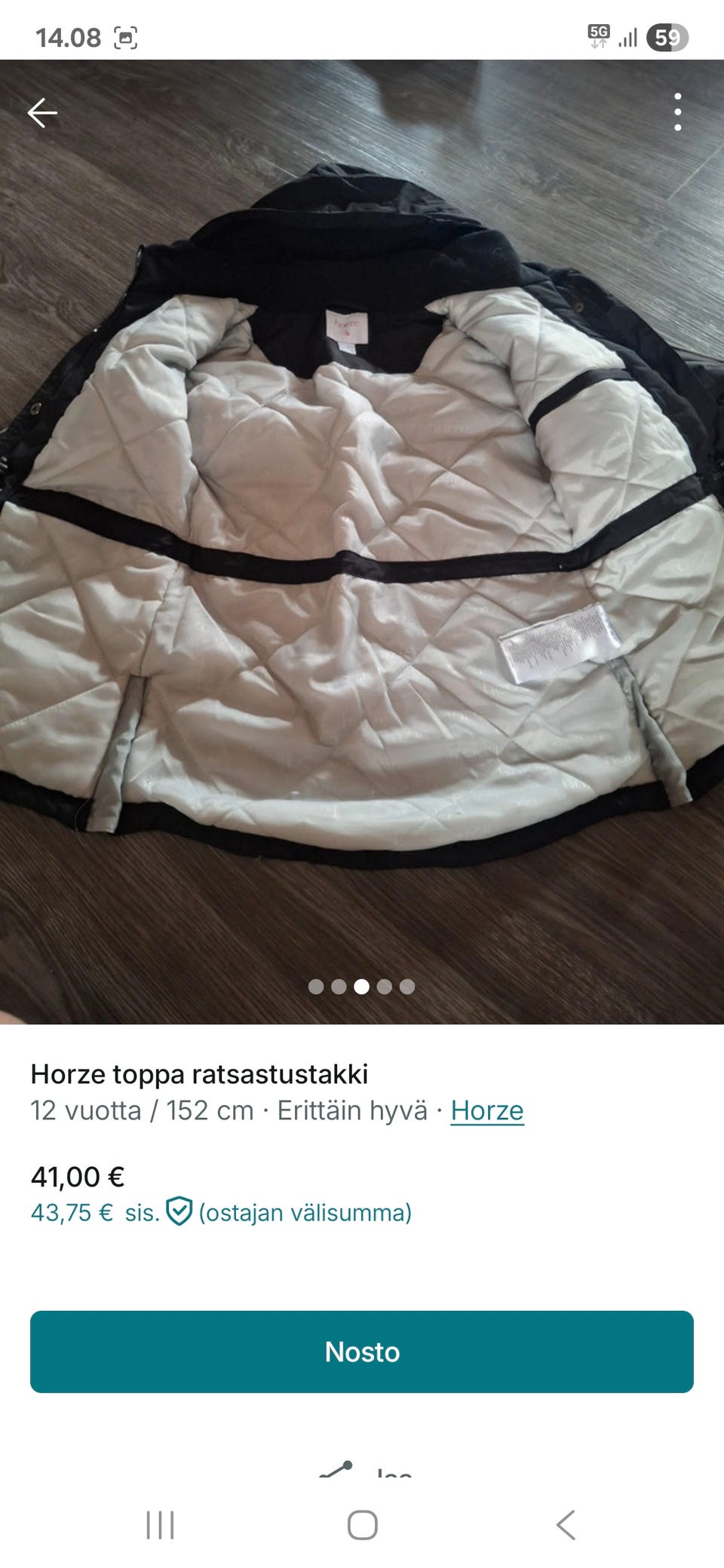Tap the Android Recents button
Screen dimensions: 724x1568
[x=158, y=1524]
